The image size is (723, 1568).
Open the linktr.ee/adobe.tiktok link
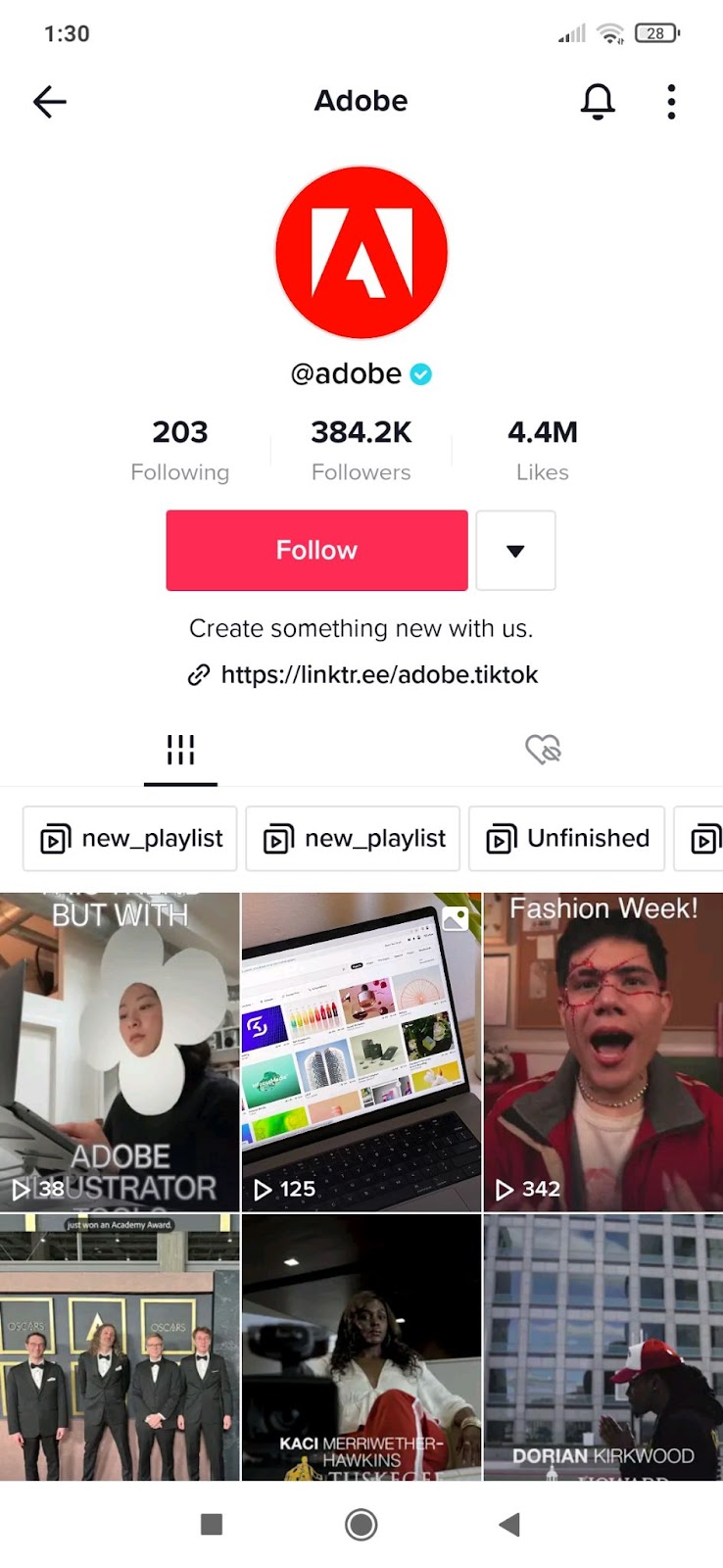pos(378,674)
